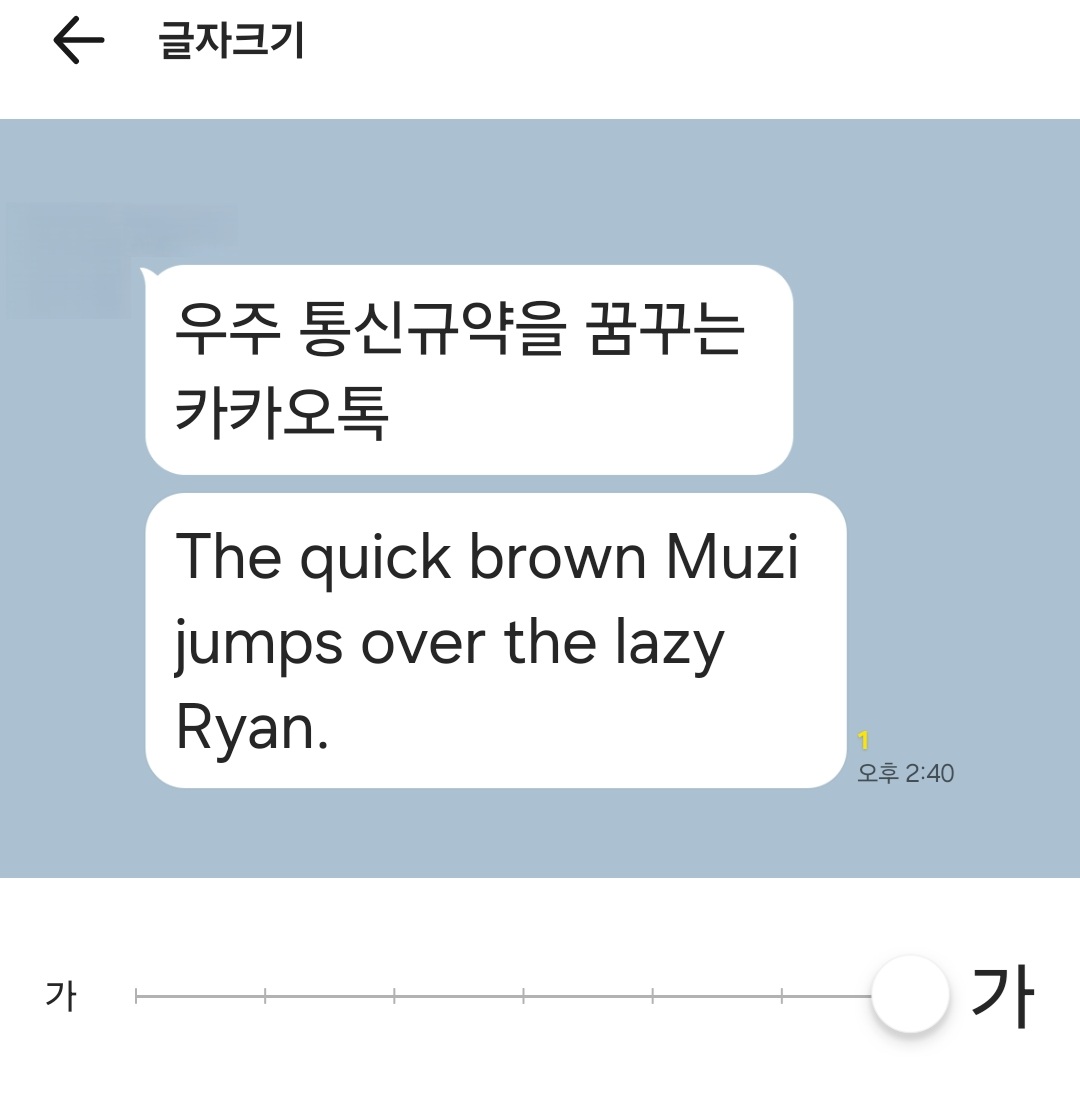
Task: Go back from the 글자크기 screen
Action: point(79,42)
